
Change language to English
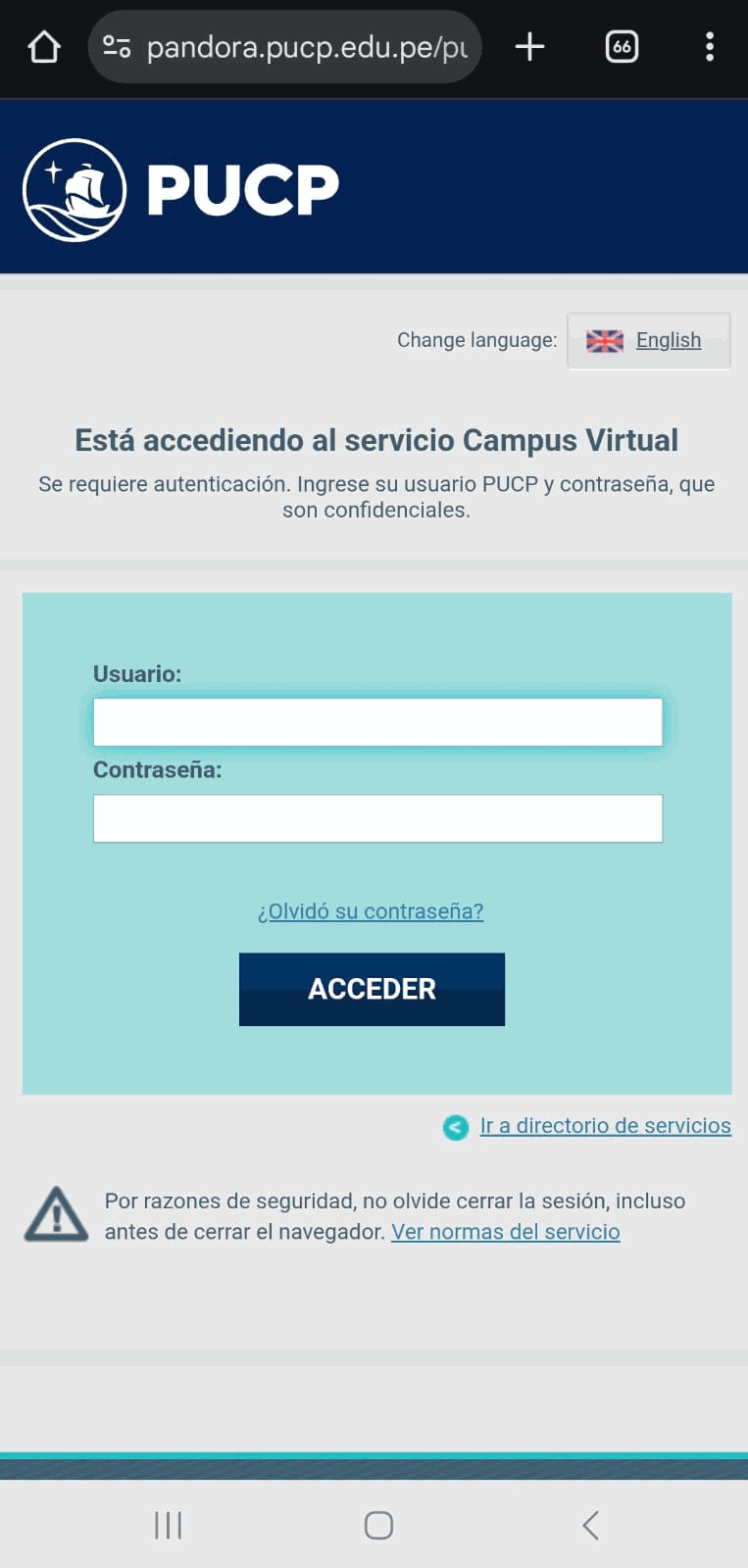pyautogui.click(x=649, y=340)
